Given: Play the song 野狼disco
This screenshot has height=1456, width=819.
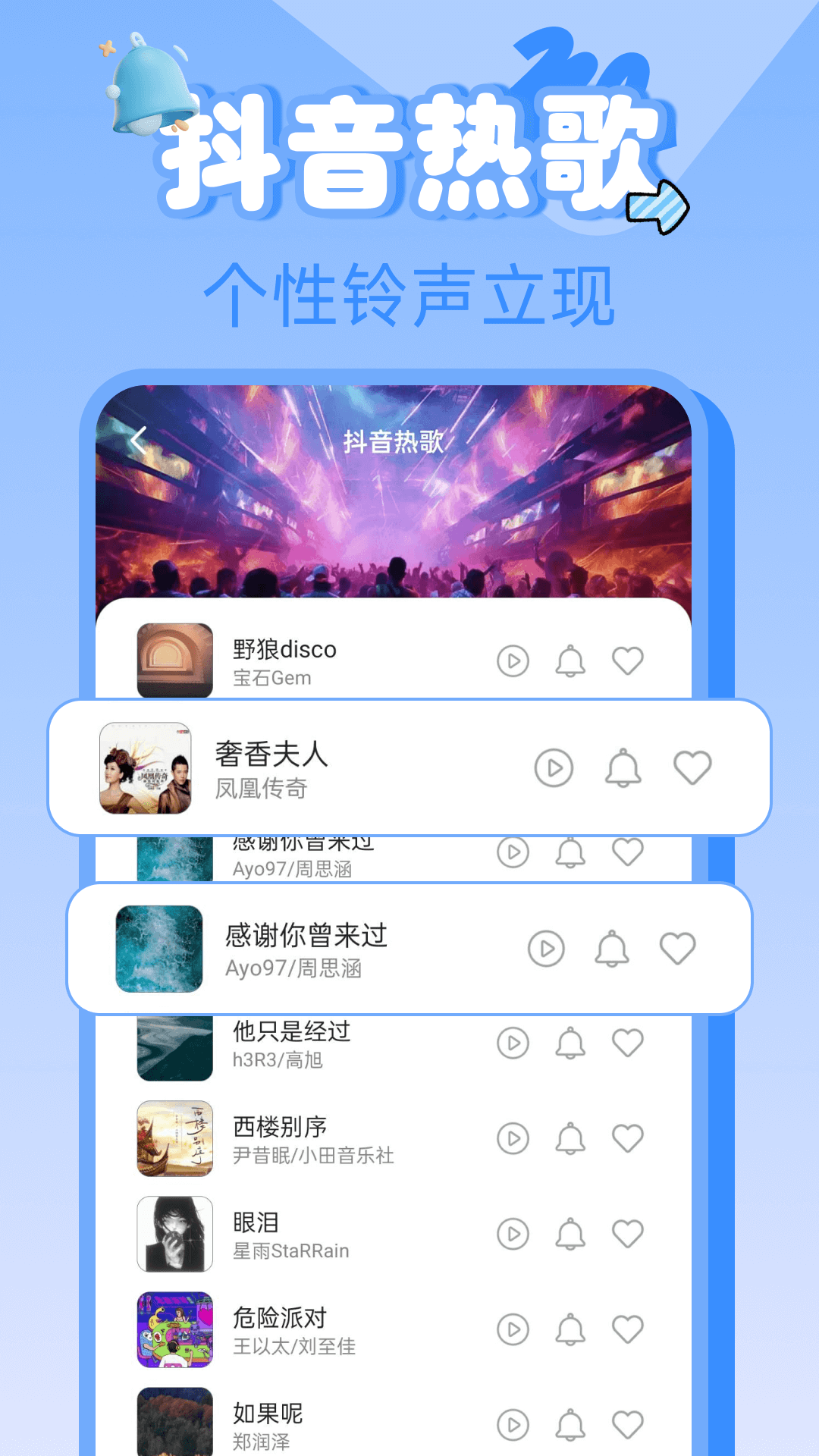Looking at the screenshot, I should [513, 660].
